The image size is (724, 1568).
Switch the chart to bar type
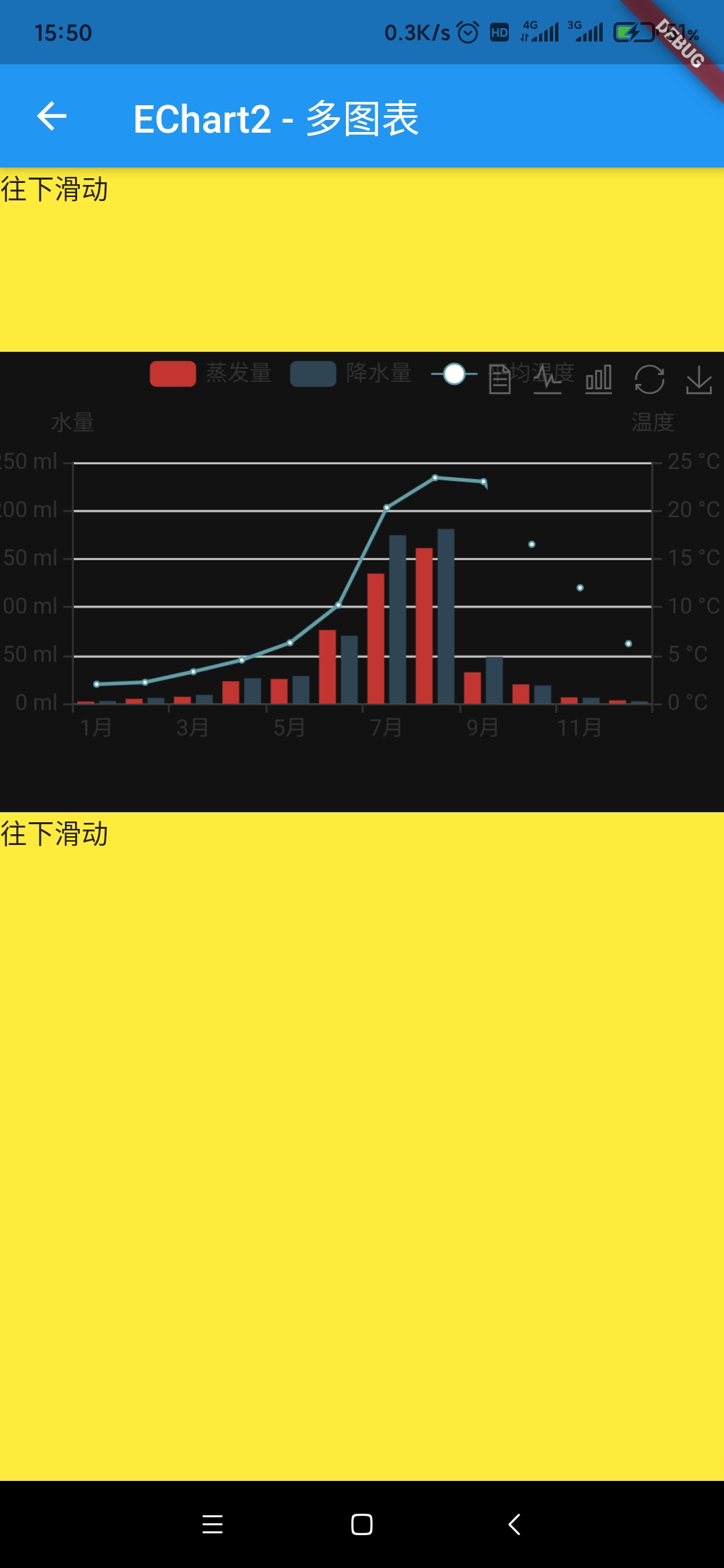pyautogui.click(x=599, y=380)
